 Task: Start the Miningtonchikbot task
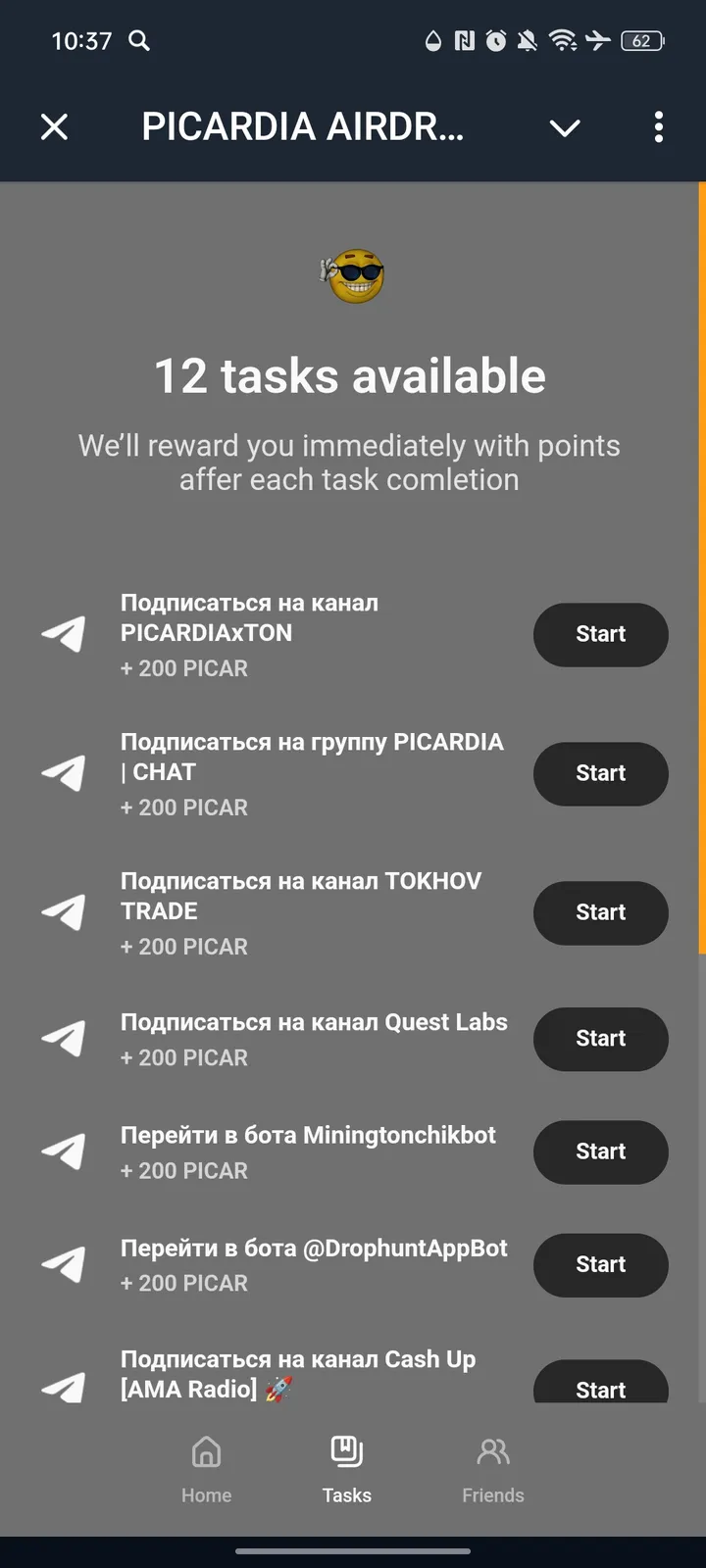[600, 1152]
